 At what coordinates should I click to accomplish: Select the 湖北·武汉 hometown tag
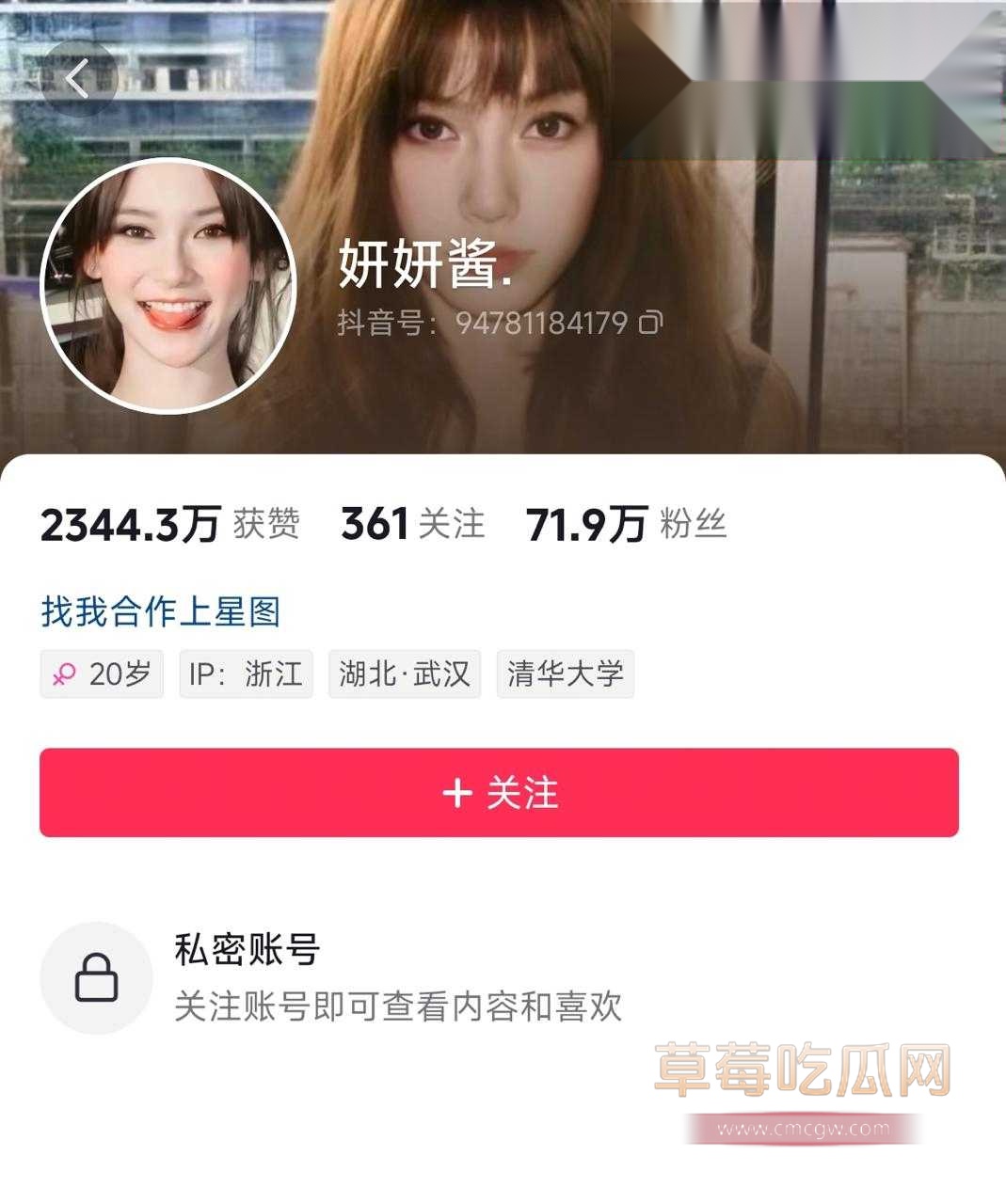403,674
